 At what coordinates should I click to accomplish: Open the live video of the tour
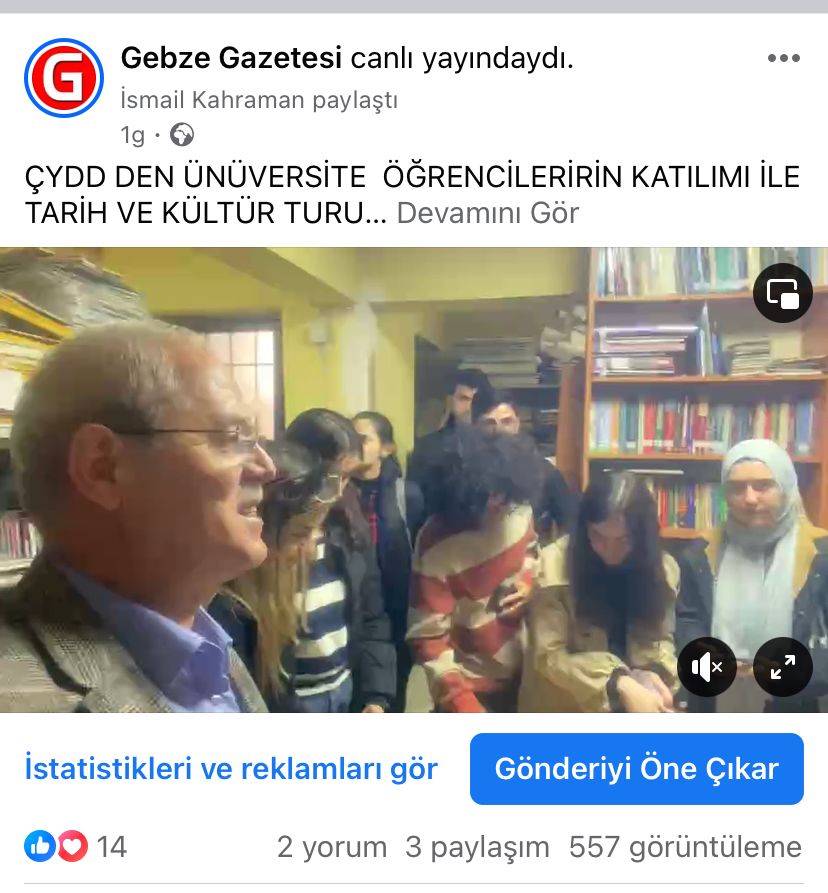400,480
